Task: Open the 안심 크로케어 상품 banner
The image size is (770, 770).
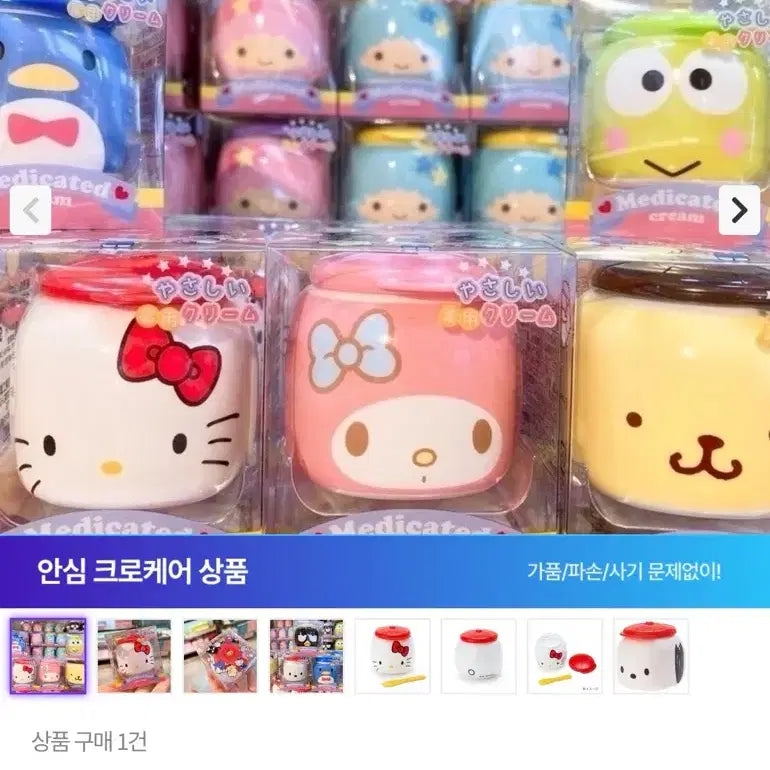Action: [385, 572]
